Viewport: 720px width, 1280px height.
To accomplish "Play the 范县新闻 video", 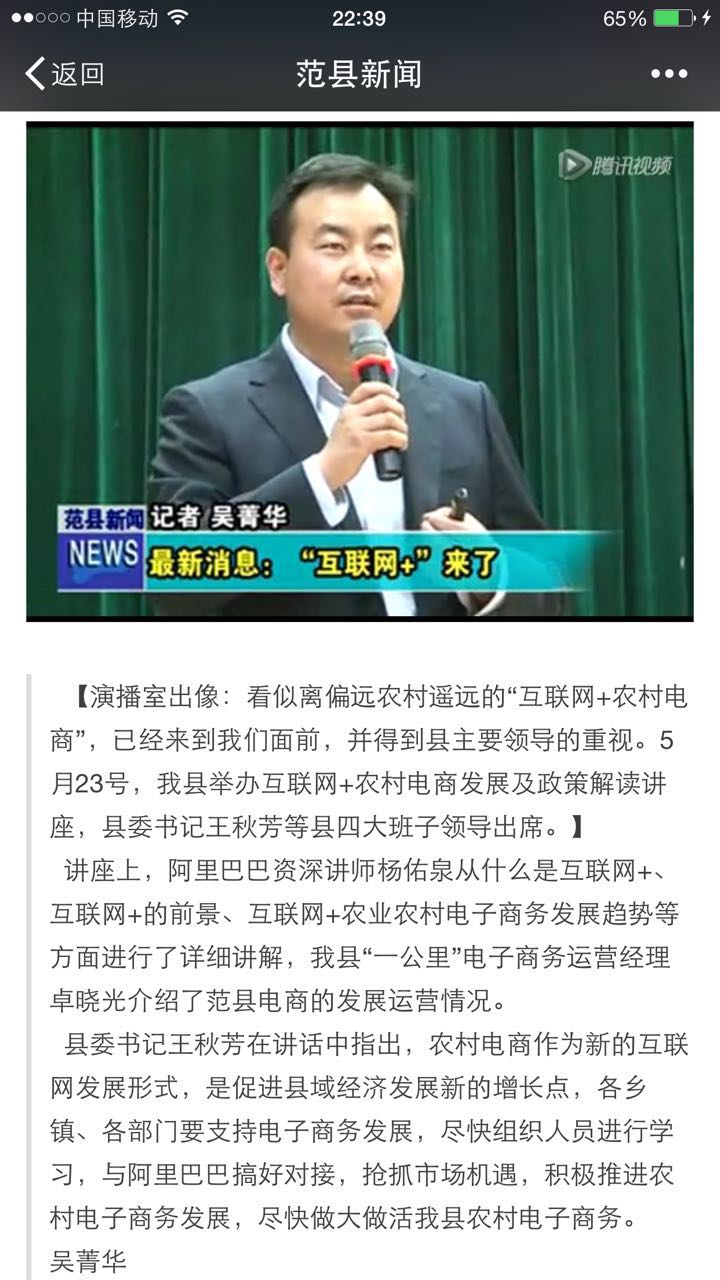I will click(359, 371).
